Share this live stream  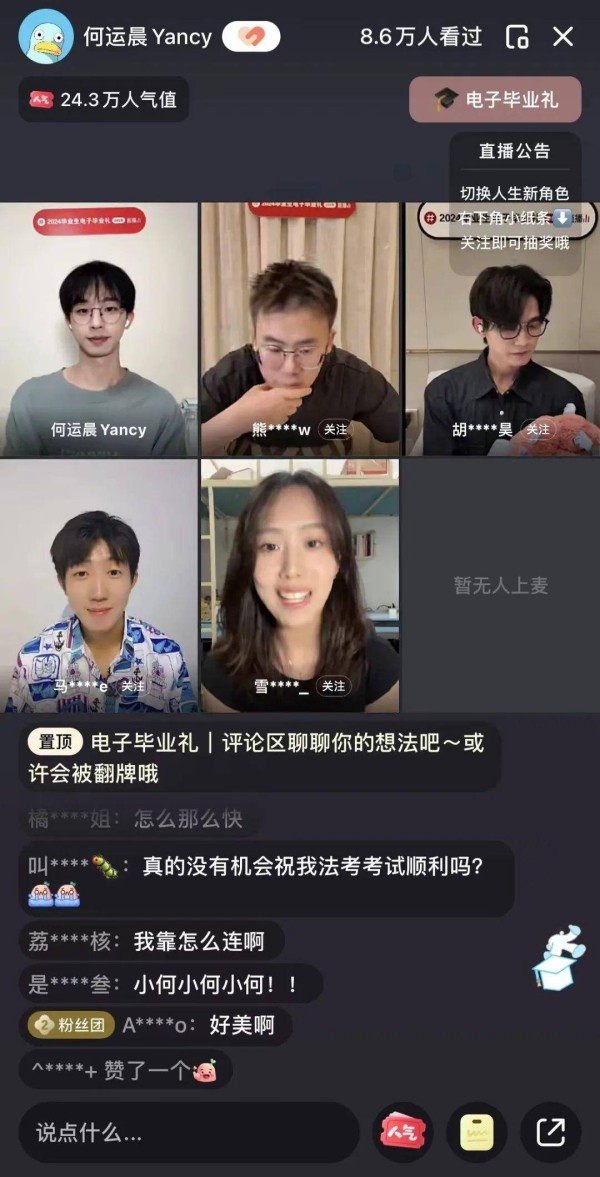pyautogui.click(x=550, y=1132)
